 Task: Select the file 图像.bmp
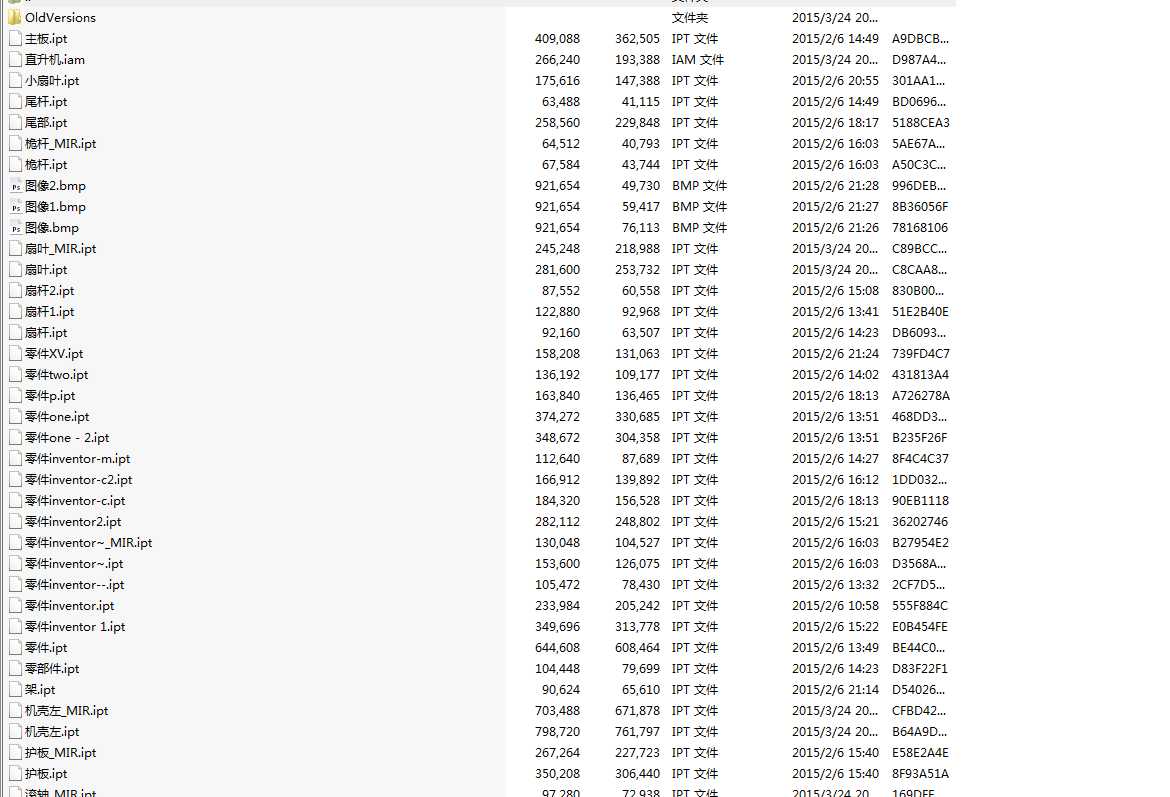(51, 227)
